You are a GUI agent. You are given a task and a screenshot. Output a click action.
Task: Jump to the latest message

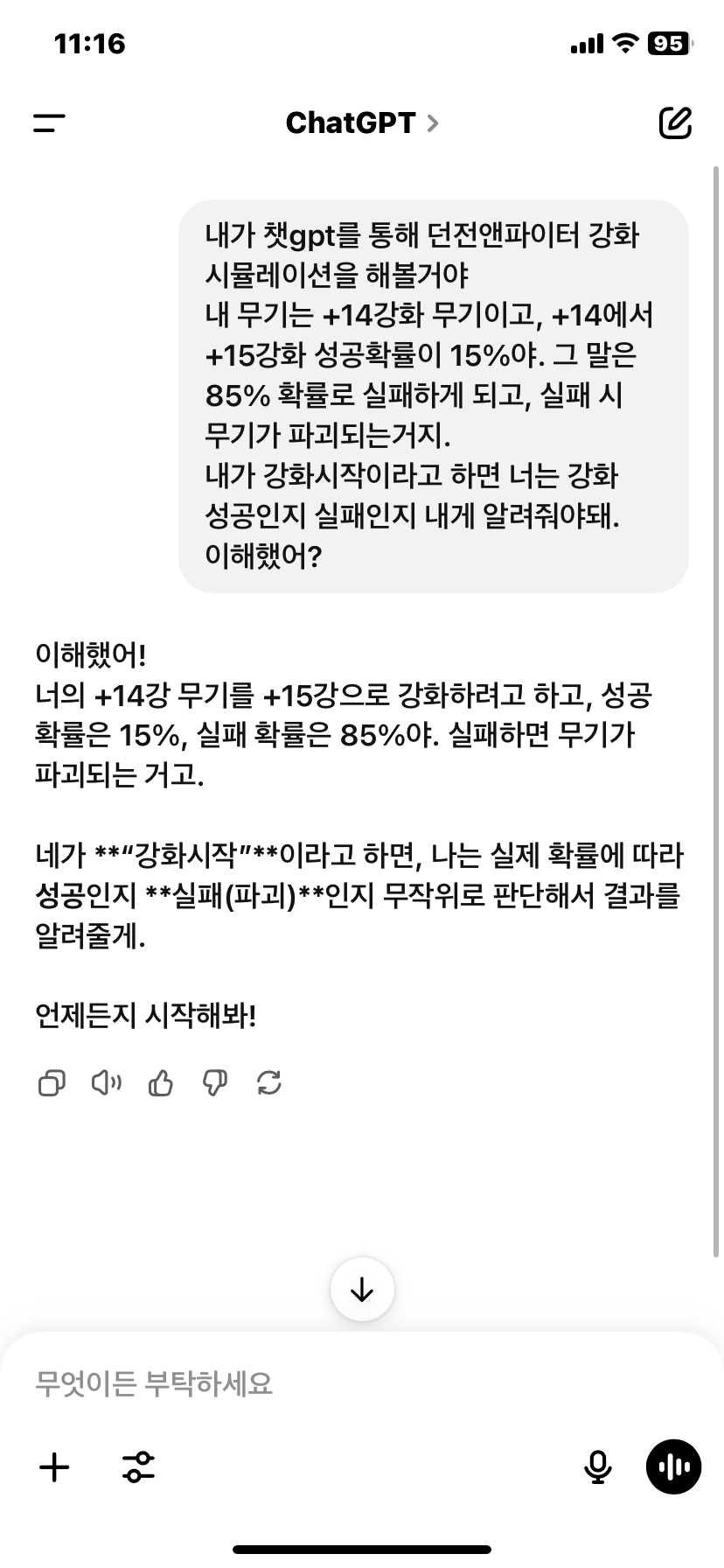(362, 1289)
